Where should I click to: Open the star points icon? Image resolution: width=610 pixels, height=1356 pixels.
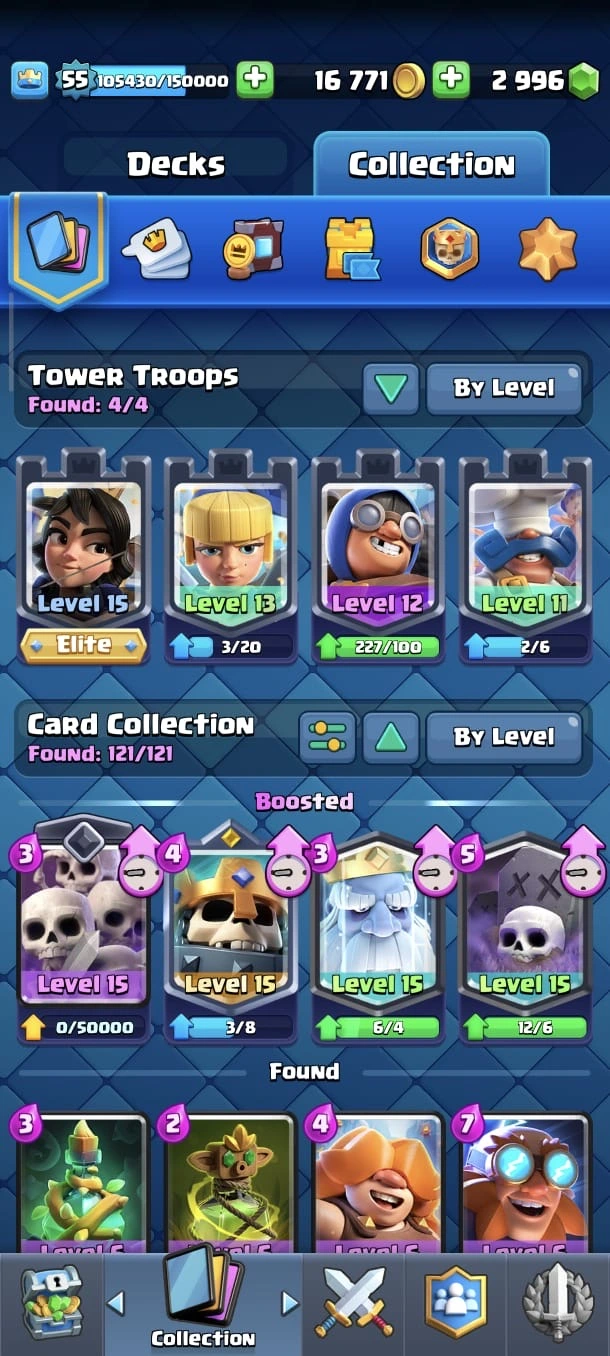point(547,248)
